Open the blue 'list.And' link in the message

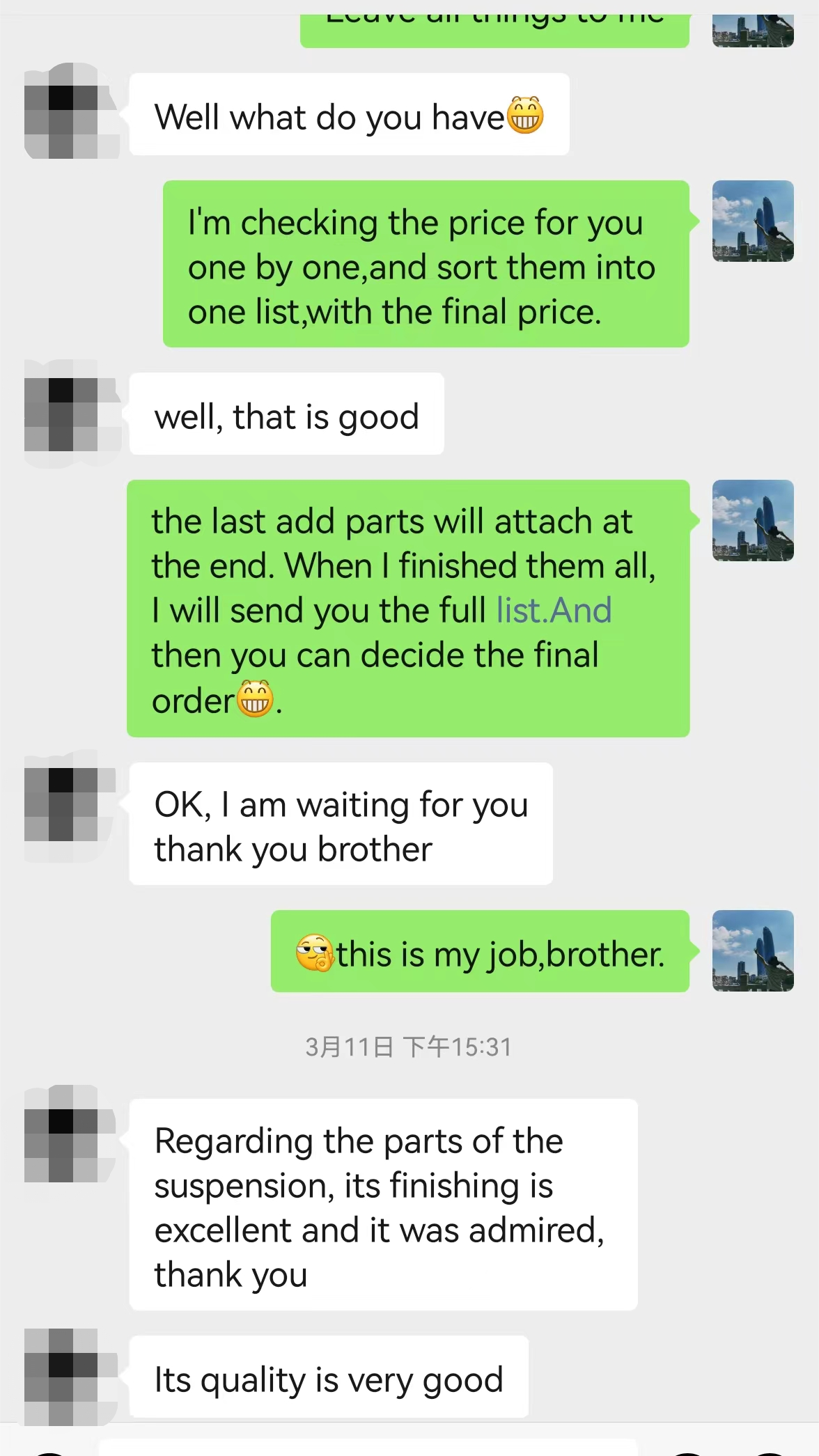[554, 611]
